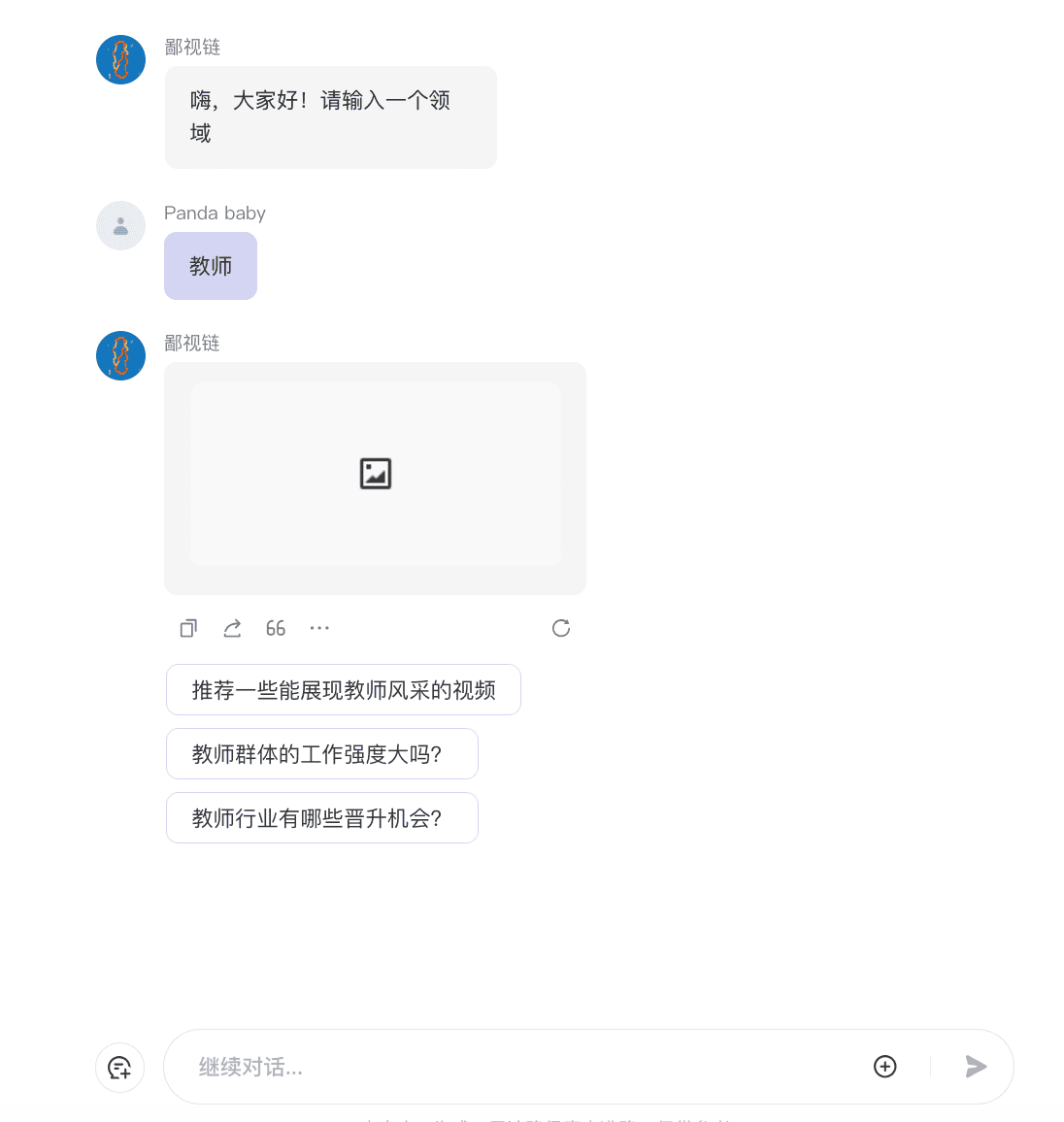1064x1122 pixels.
Task: Open Panda baby's profile avatar
Action: point(121,226)
